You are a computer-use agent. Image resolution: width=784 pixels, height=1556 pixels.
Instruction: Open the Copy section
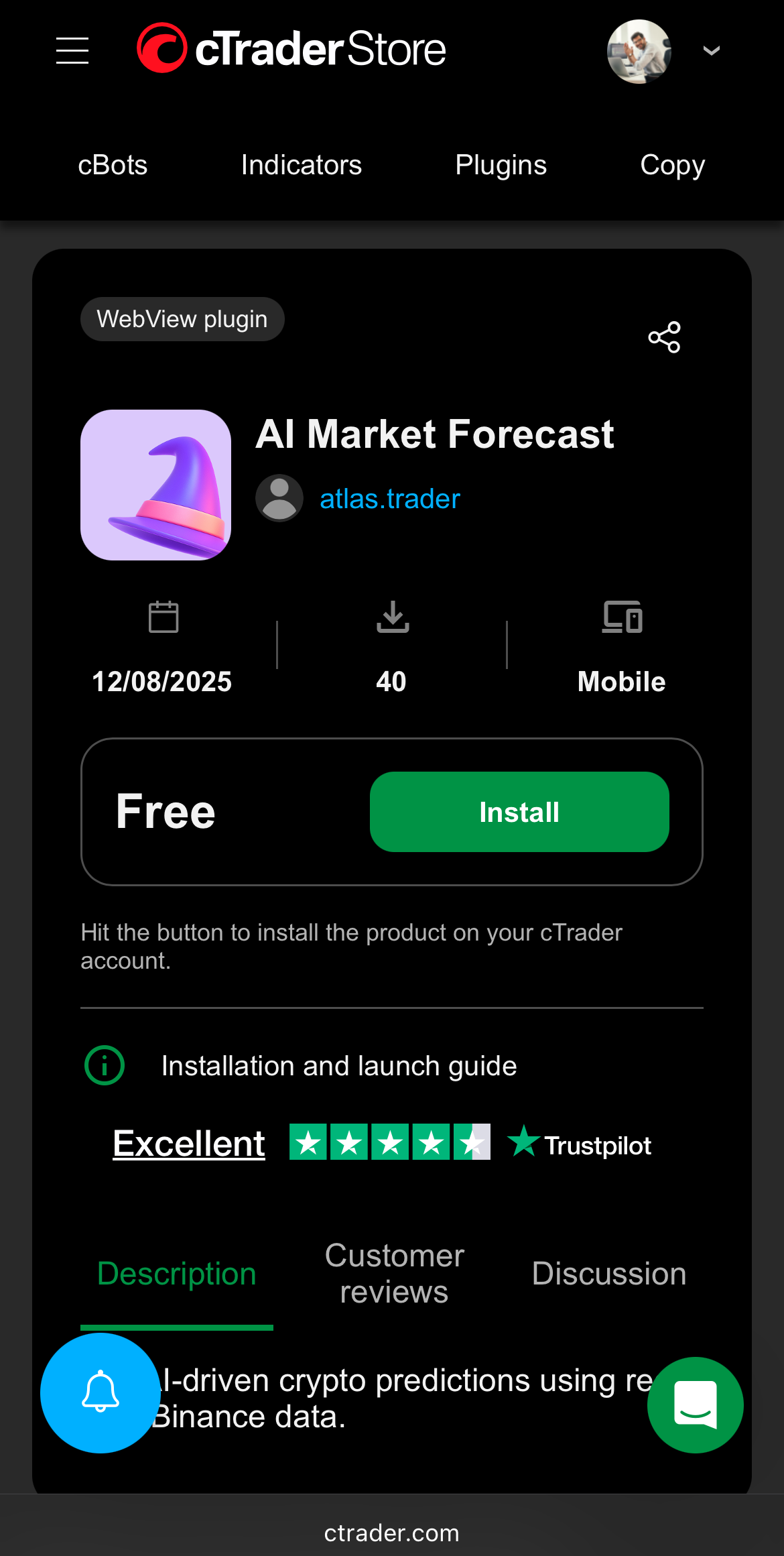[672, 165]
